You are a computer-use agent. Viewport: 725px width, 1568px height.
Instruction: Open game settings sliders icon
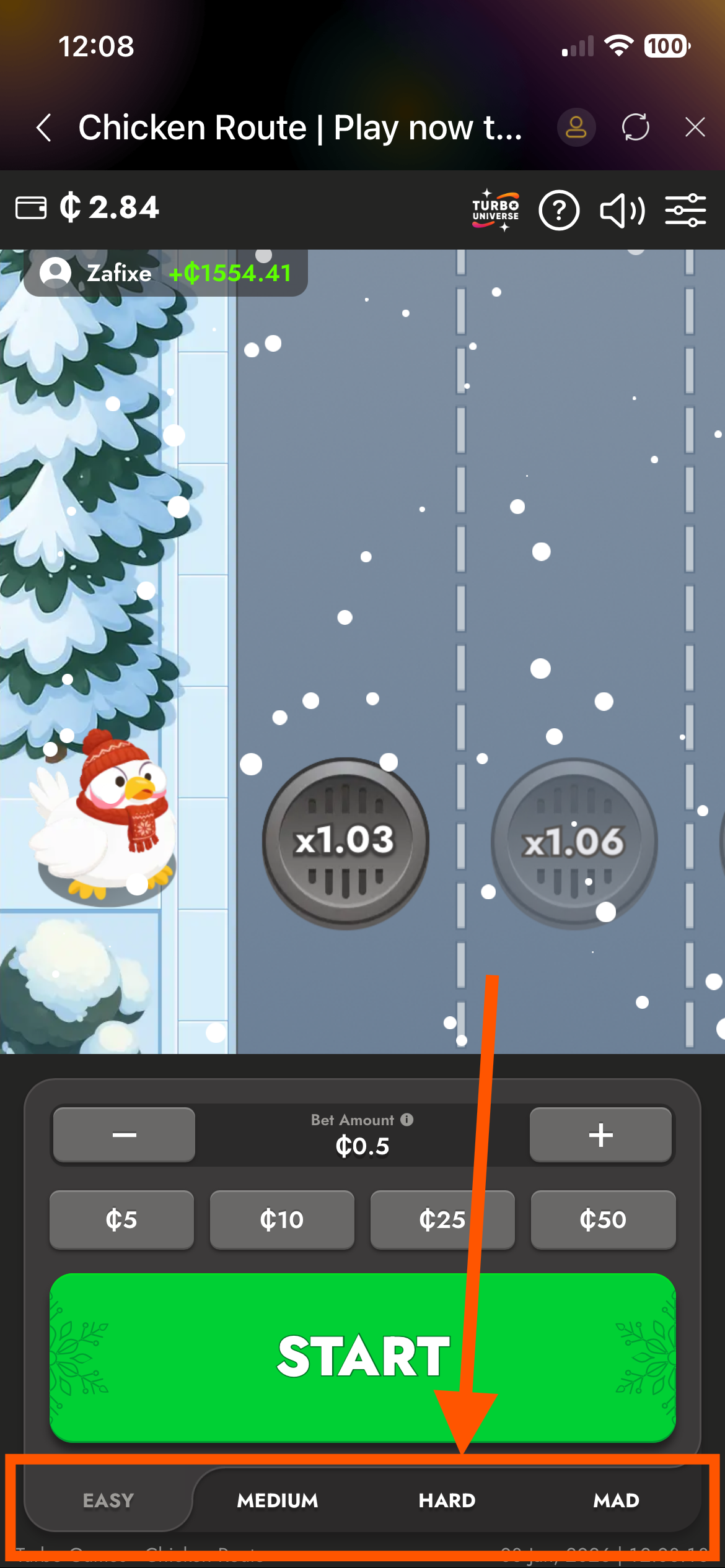tap(685, 211)
